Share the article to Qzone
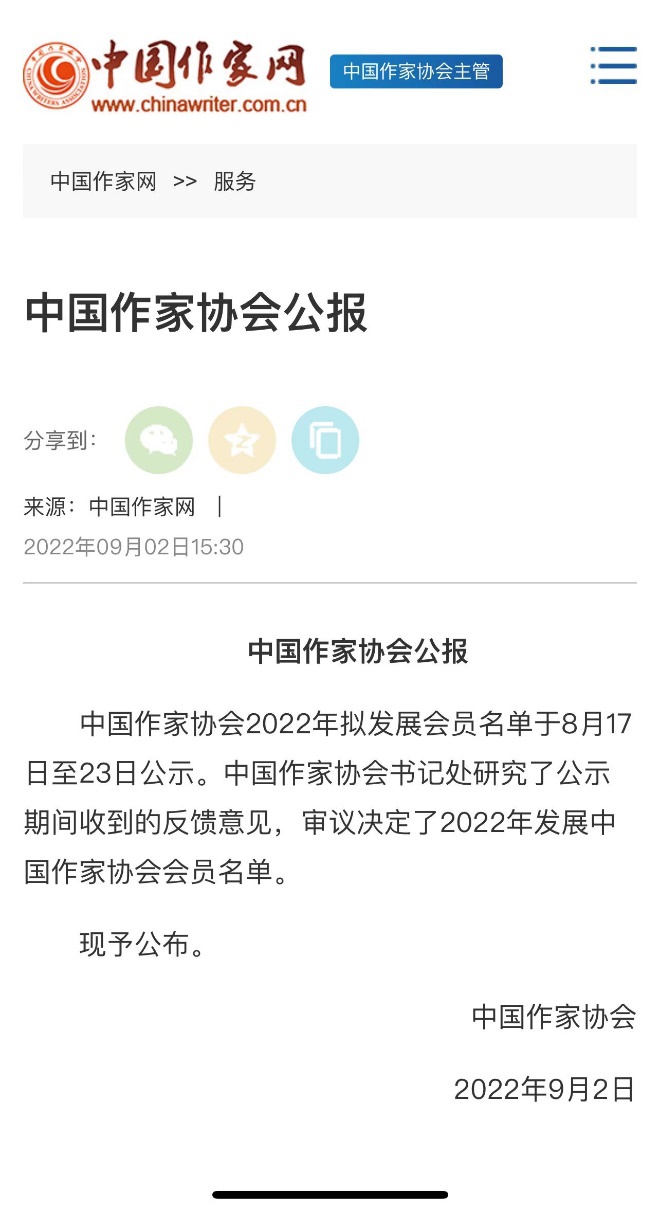 point(242,440)
